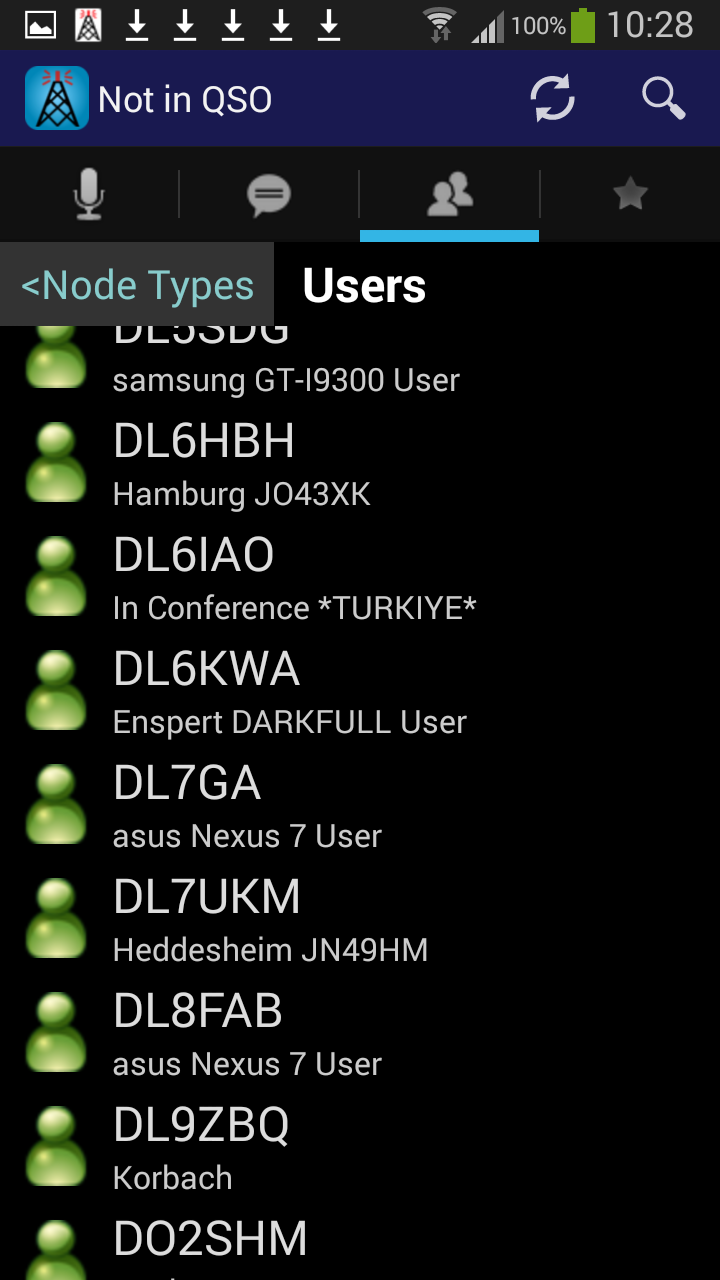
Task: Select user DL6KWA
Action: tap(360, 692)
